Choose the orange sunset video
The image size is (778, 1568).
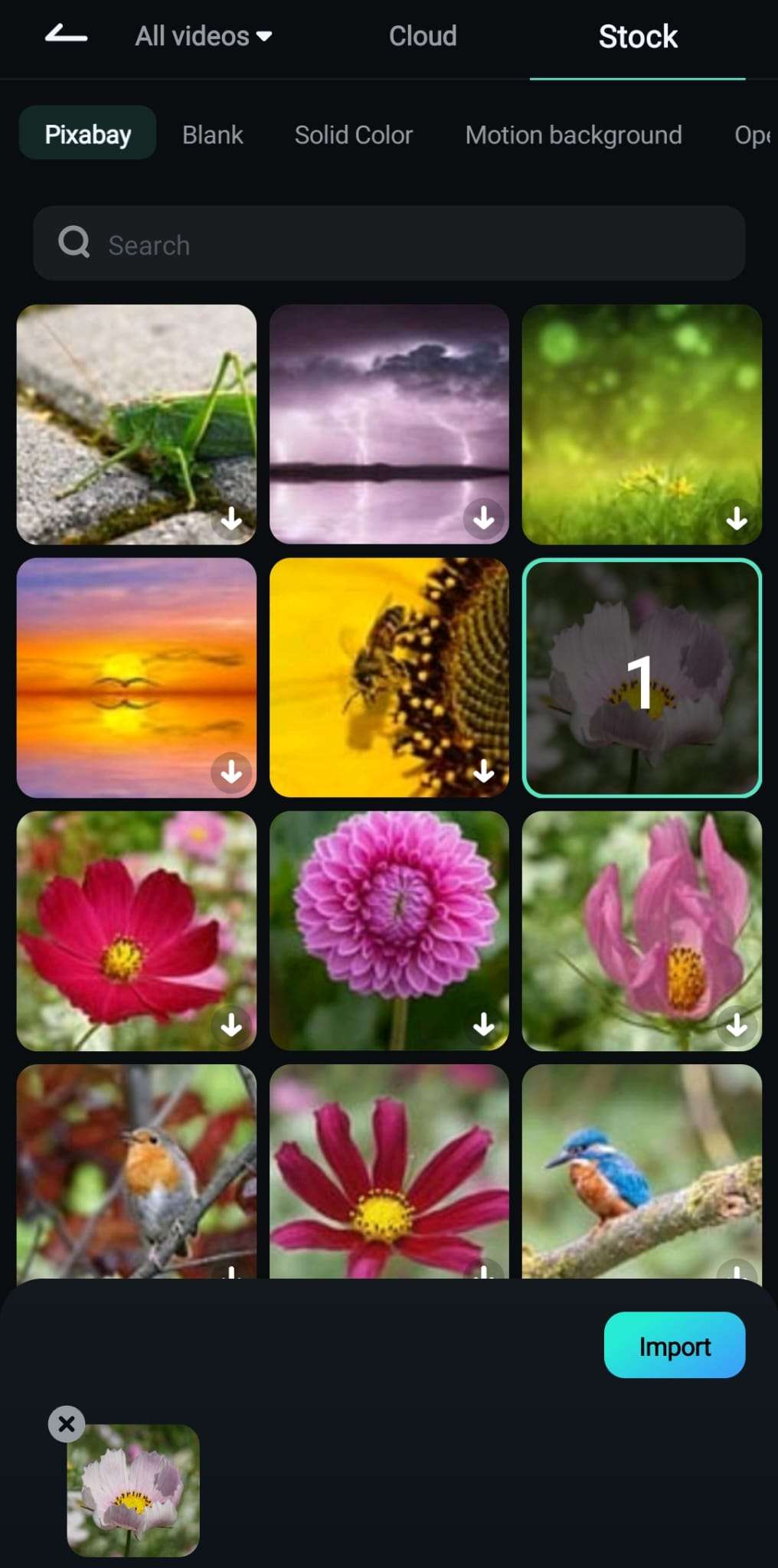pos(136,677)
